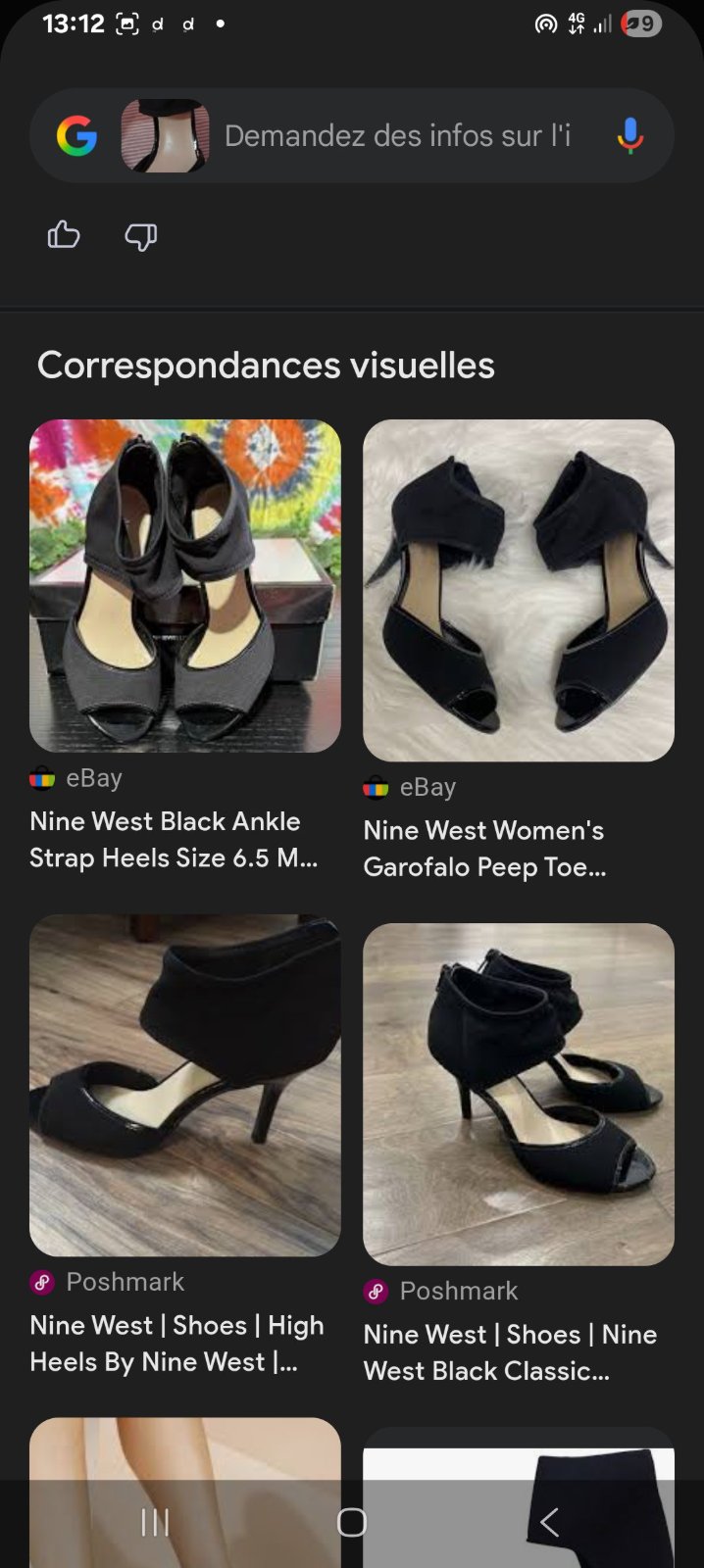Give thumbs up feedback
This screenshot has width=704, height=1568.
[64, 235]
